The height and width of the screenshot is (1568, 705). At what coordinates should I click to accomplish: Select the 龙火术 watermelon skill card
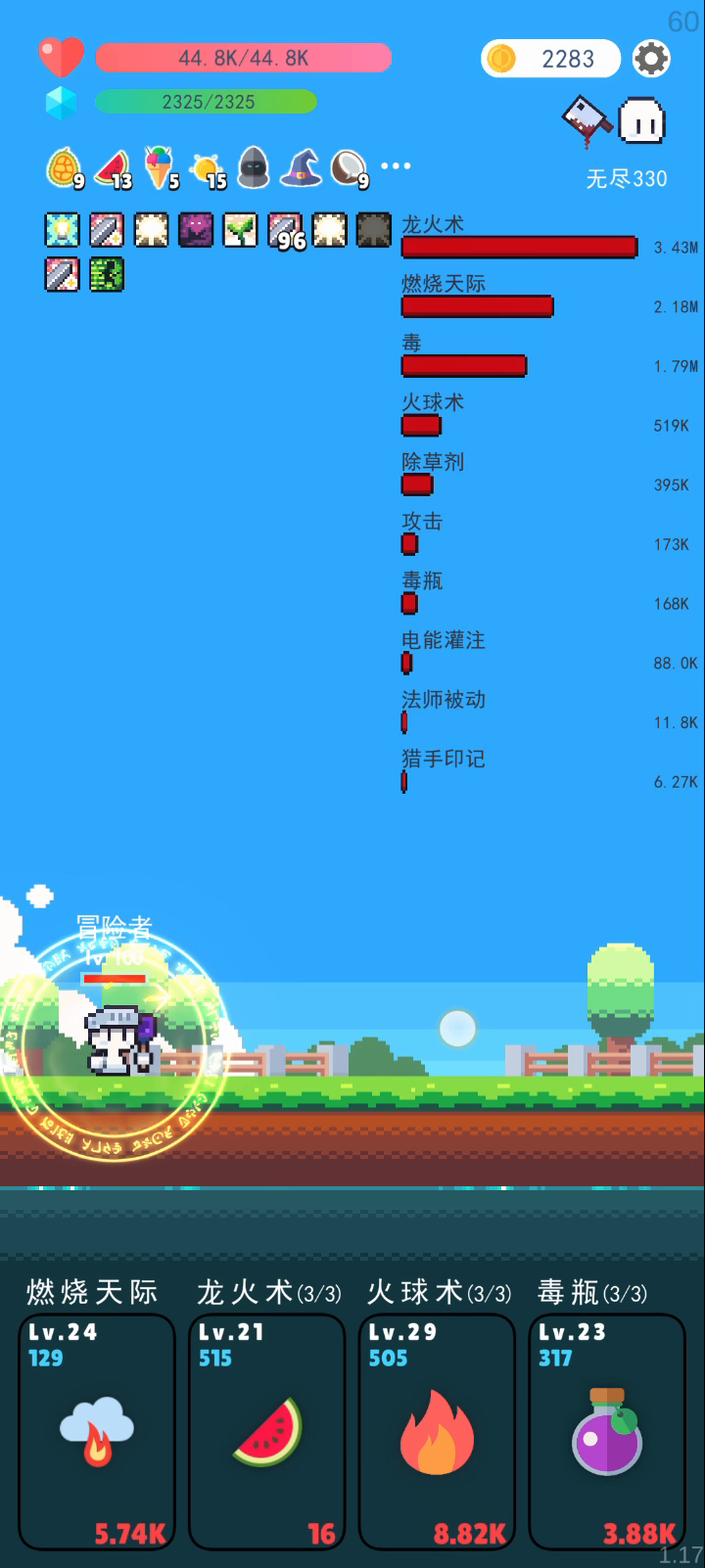[x=266, y=1432]
